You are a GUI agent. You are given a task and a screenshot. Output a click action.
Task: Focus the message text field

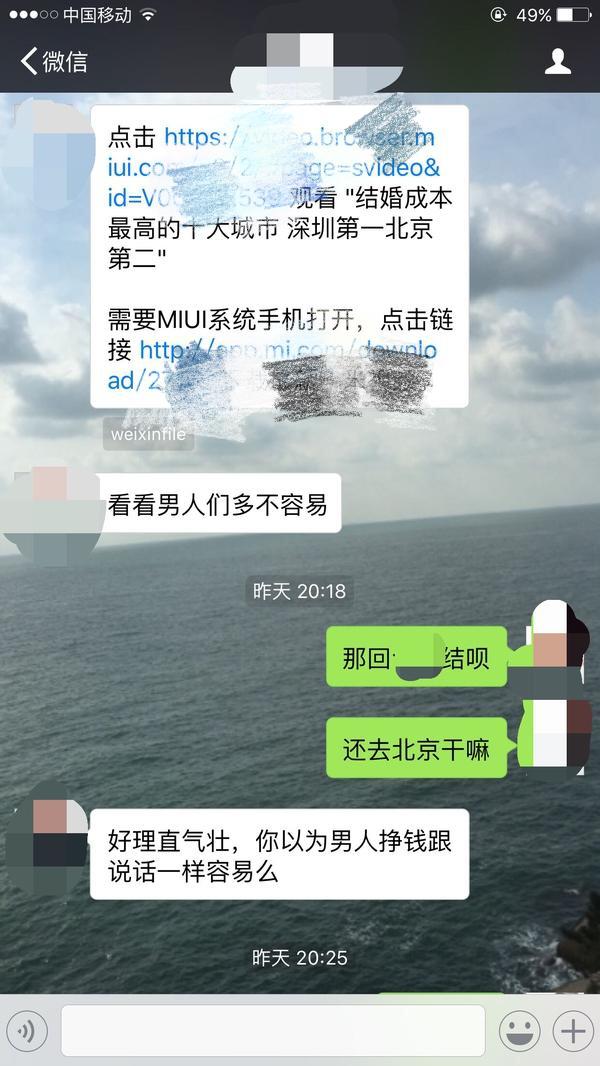(x=272, y=1030)
